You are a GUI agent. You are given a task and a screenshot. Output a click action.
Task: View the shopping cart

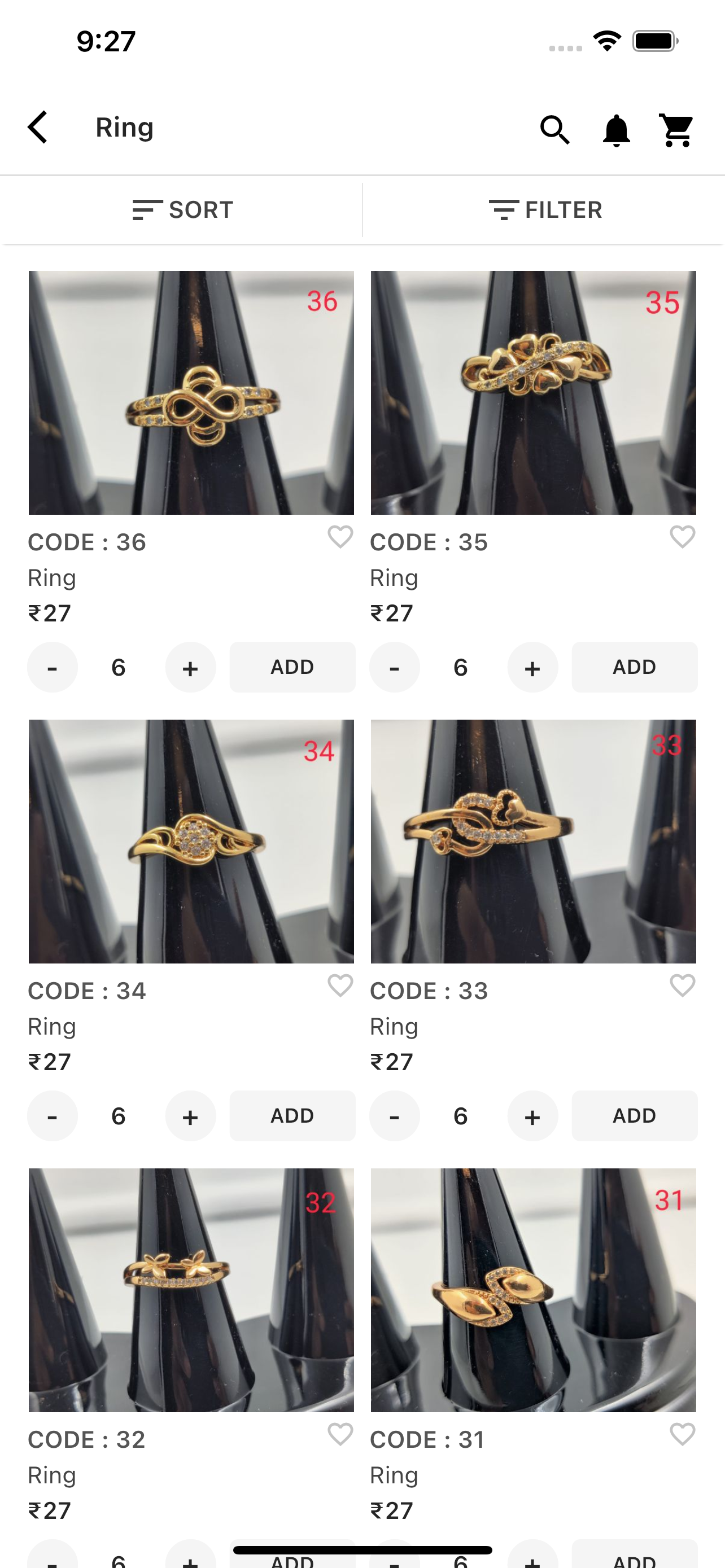(x=677, y=130)
